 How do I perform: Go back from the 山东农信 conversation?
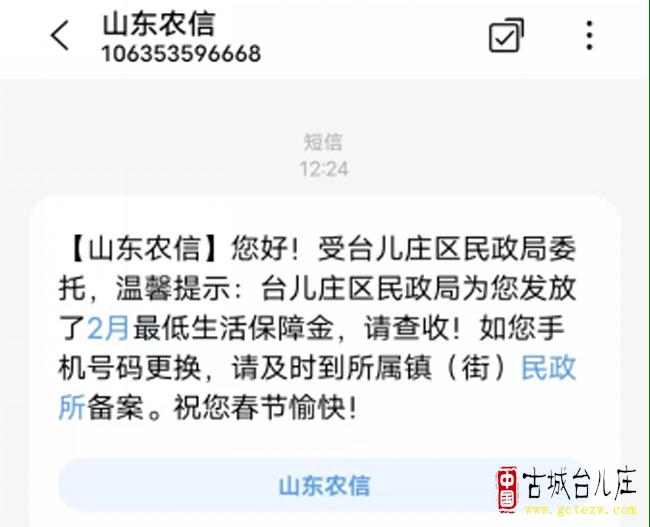click(60, 36)
